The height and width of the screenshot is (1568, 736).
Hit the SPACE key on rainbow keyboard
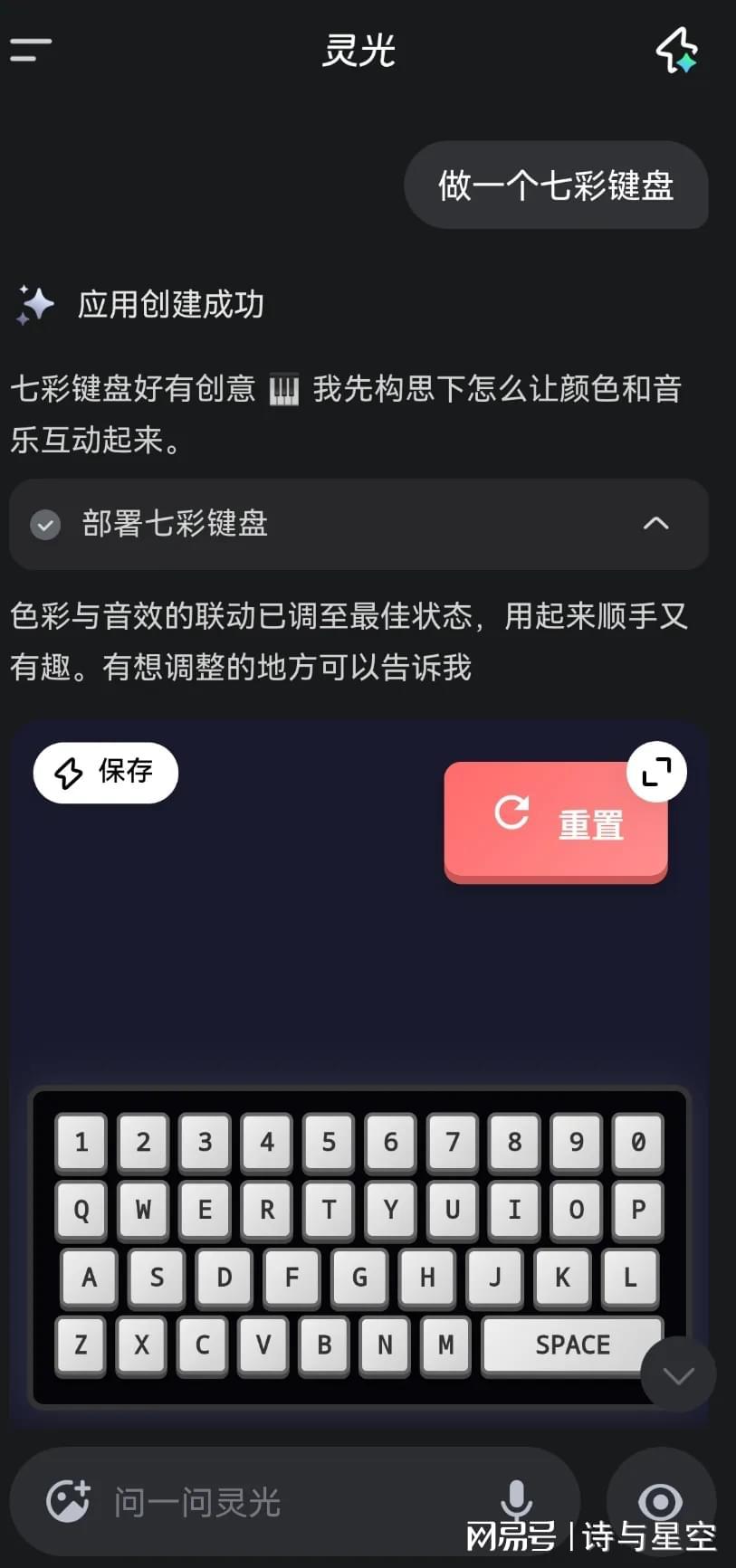point(572,1345)
